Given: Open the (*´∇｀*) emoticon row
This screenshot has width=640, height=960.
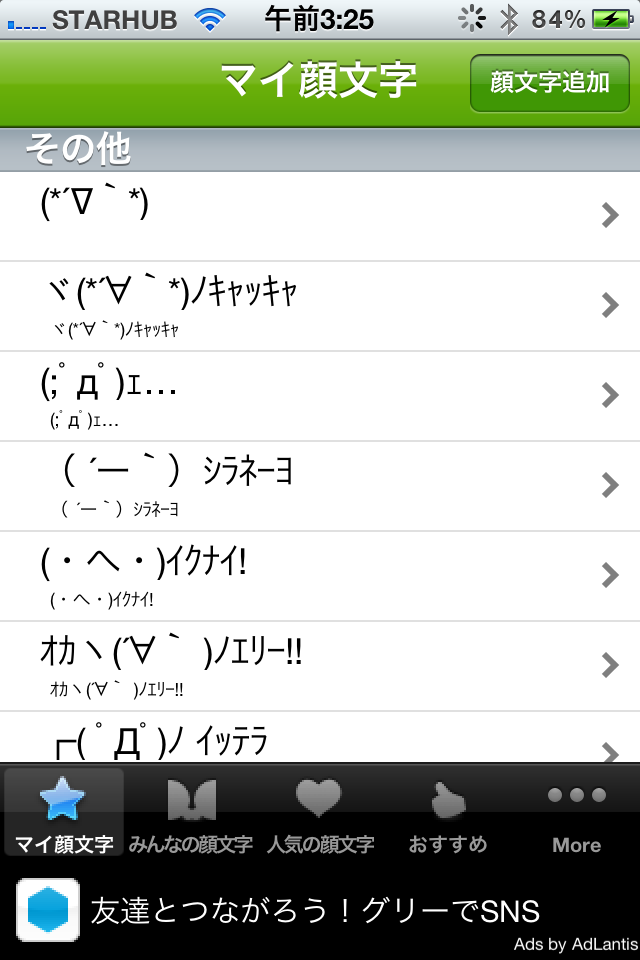Looking at the screenshot, I should coord(320,215).
